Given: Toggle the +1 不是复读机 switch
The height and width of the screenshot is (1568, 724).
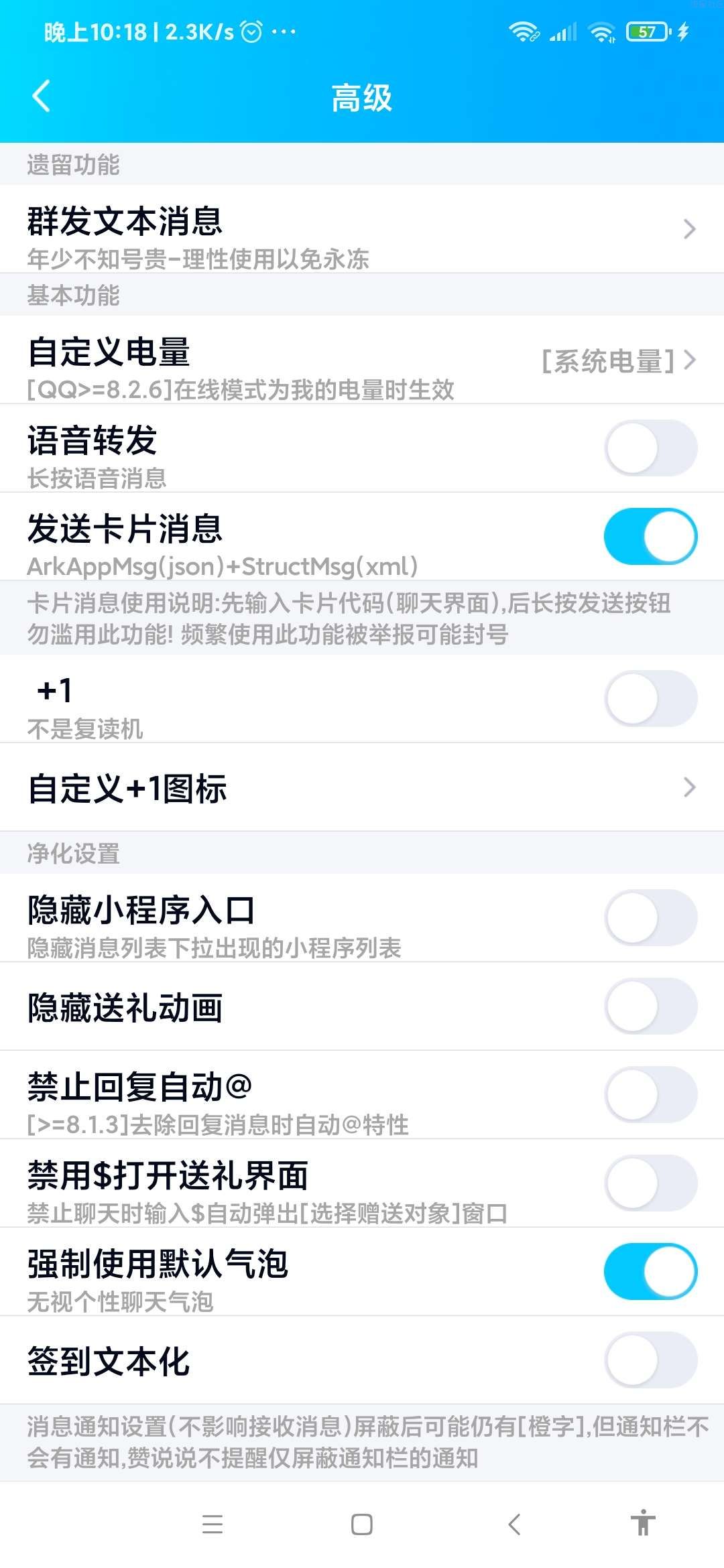Looking at the screenshot, I should pos(650,699).
